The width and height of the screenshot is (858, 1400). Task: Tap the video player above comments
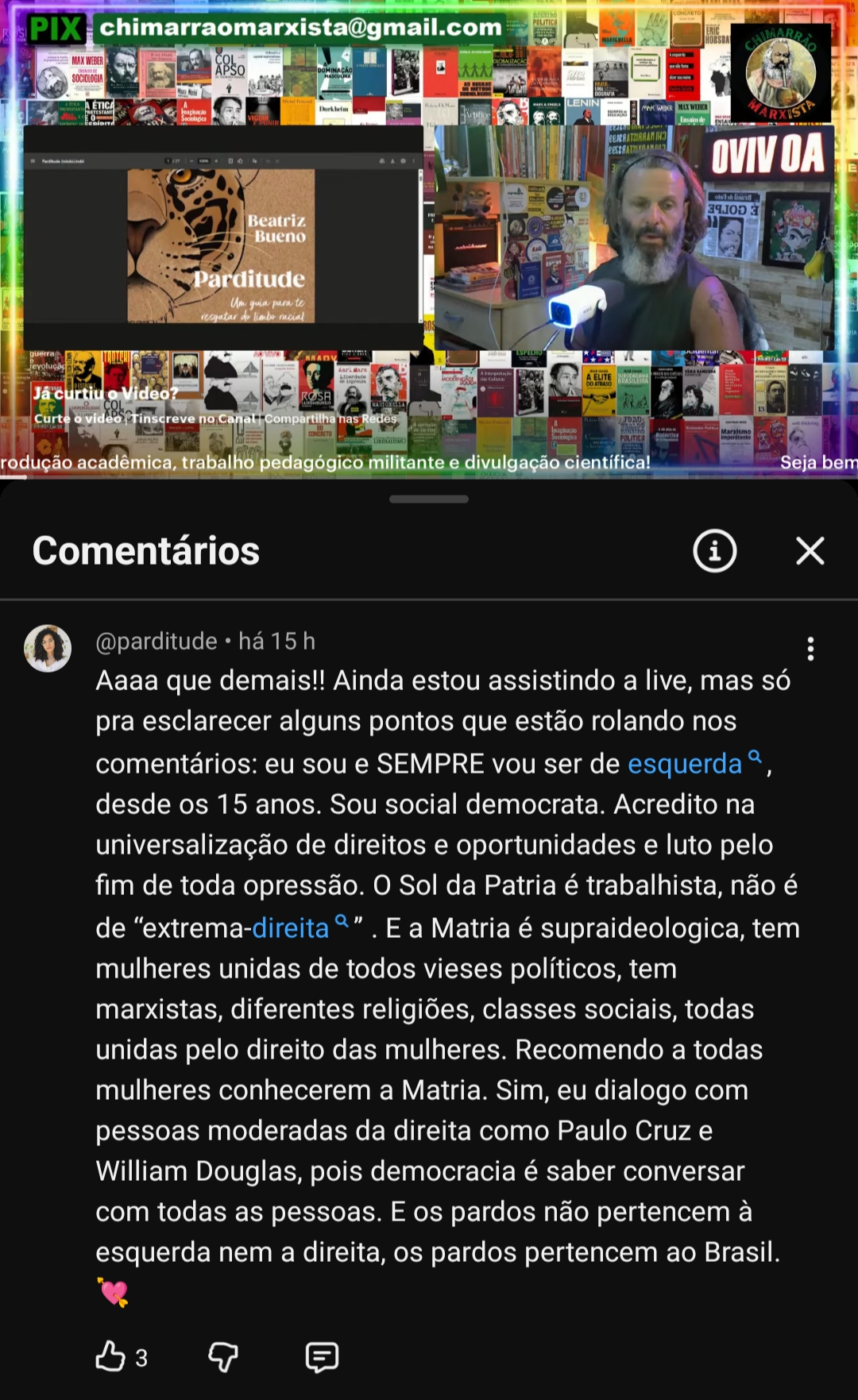coord(429,238)
